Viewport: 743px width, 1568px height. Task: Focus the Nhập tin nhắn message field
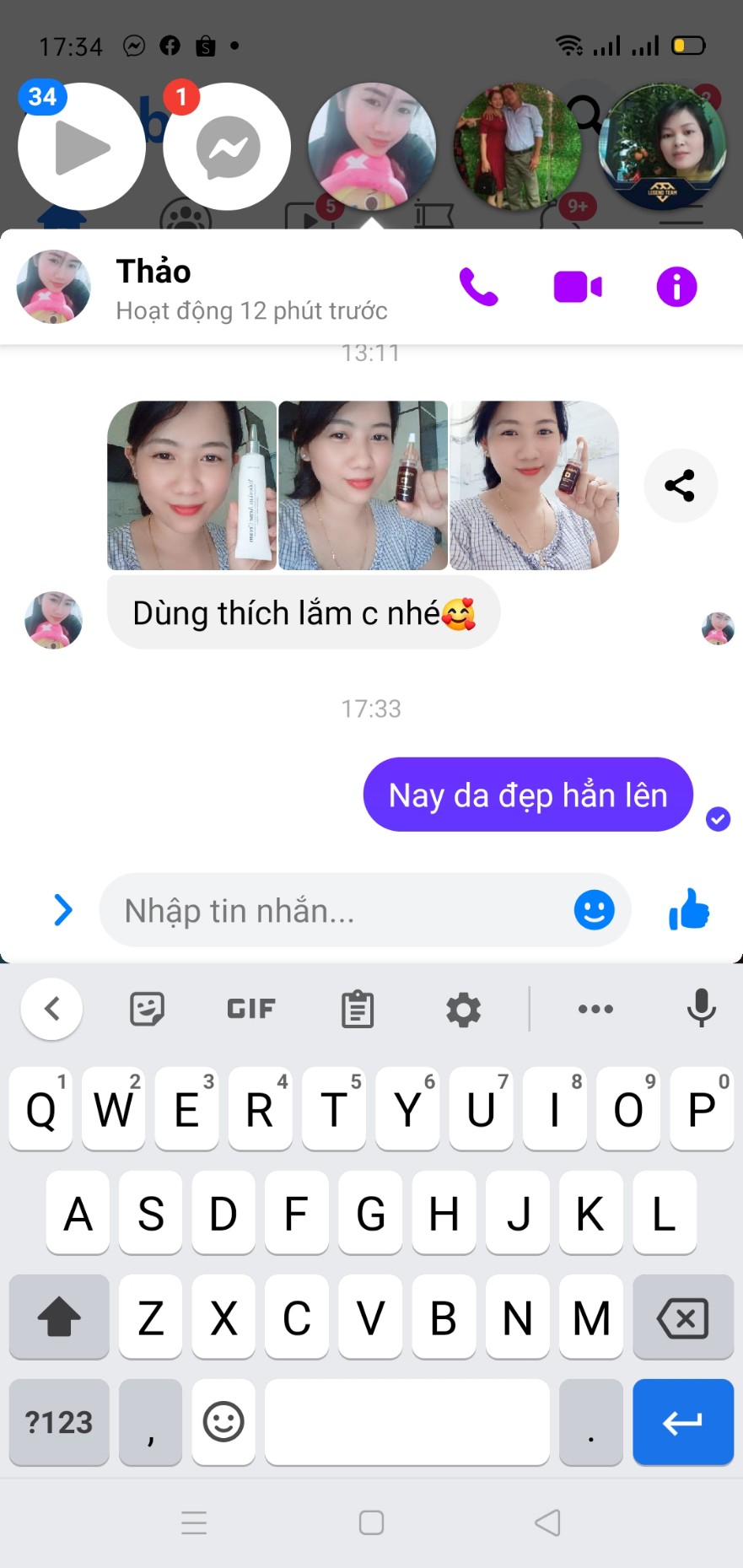click(337, 910)
